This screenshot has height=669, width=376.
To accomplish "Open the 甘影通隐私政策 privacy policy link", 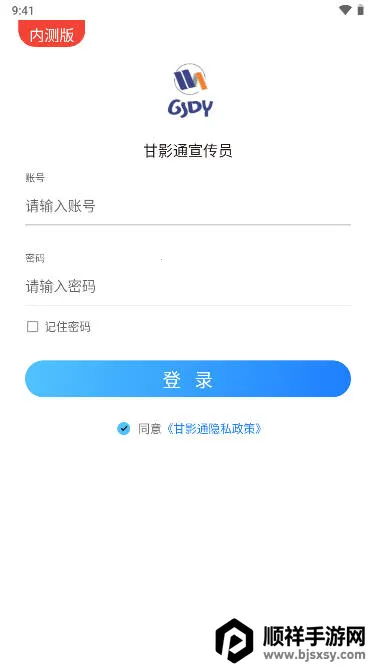I will (214, 429).
